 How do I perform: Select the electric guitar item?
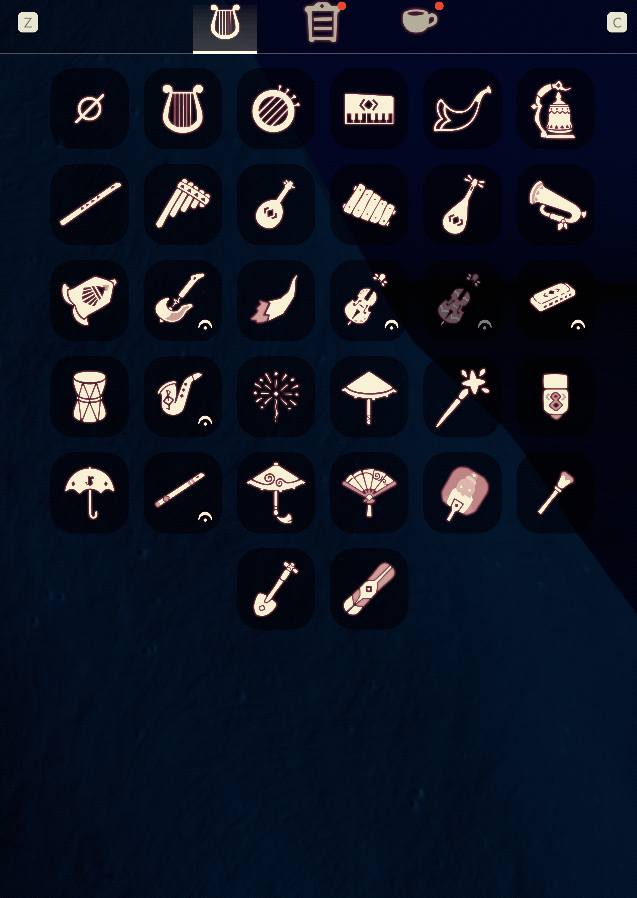(x=182, y=300)
